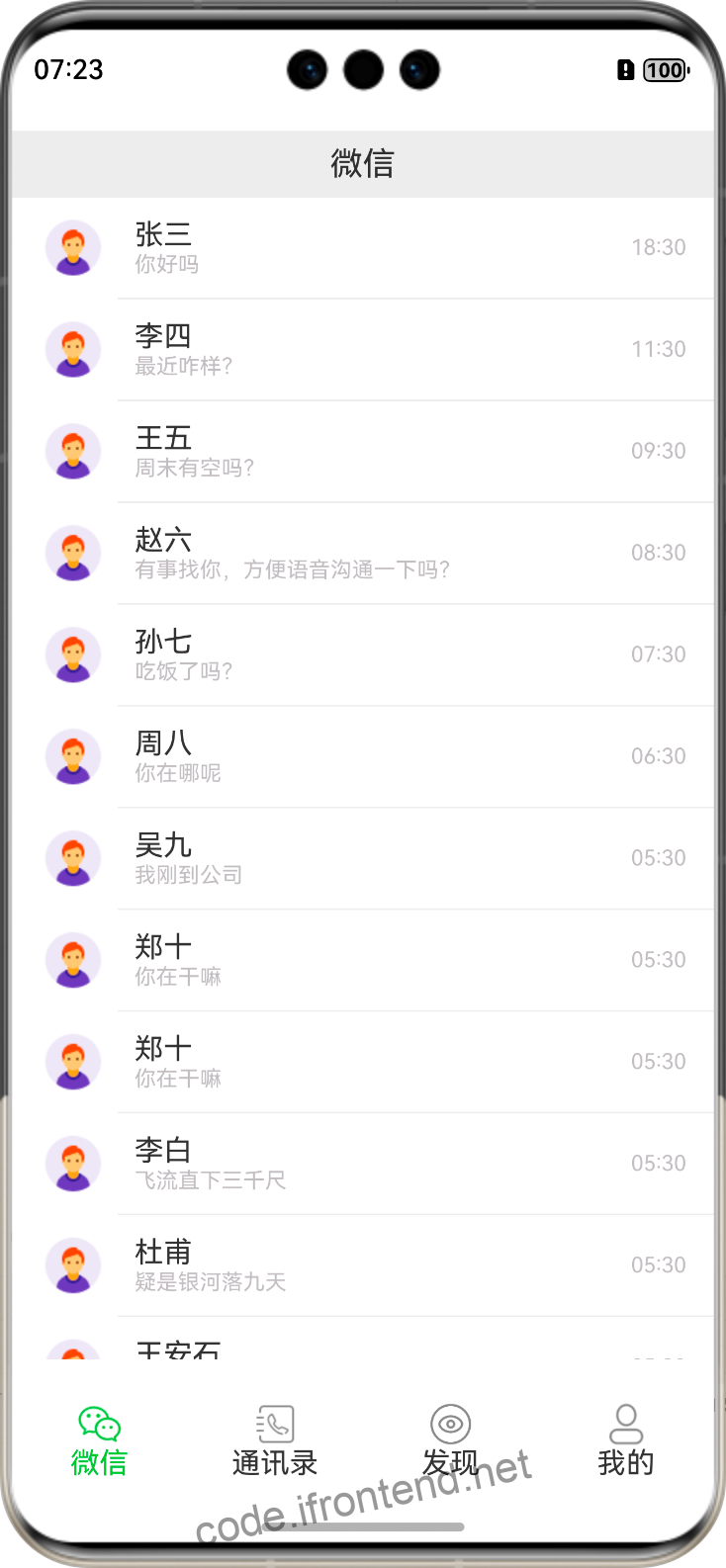
Task: Tap the message preview 有事找你，方便语音沟通一下吗?
Action: (x=292, y=569)
